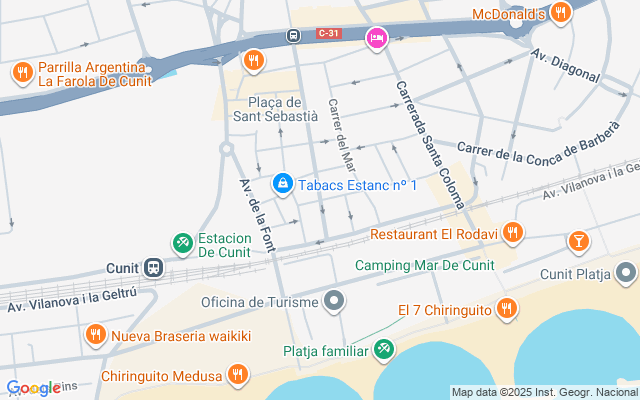
Task: Open the Cunit Platja marker
Action: coord(626,272)
